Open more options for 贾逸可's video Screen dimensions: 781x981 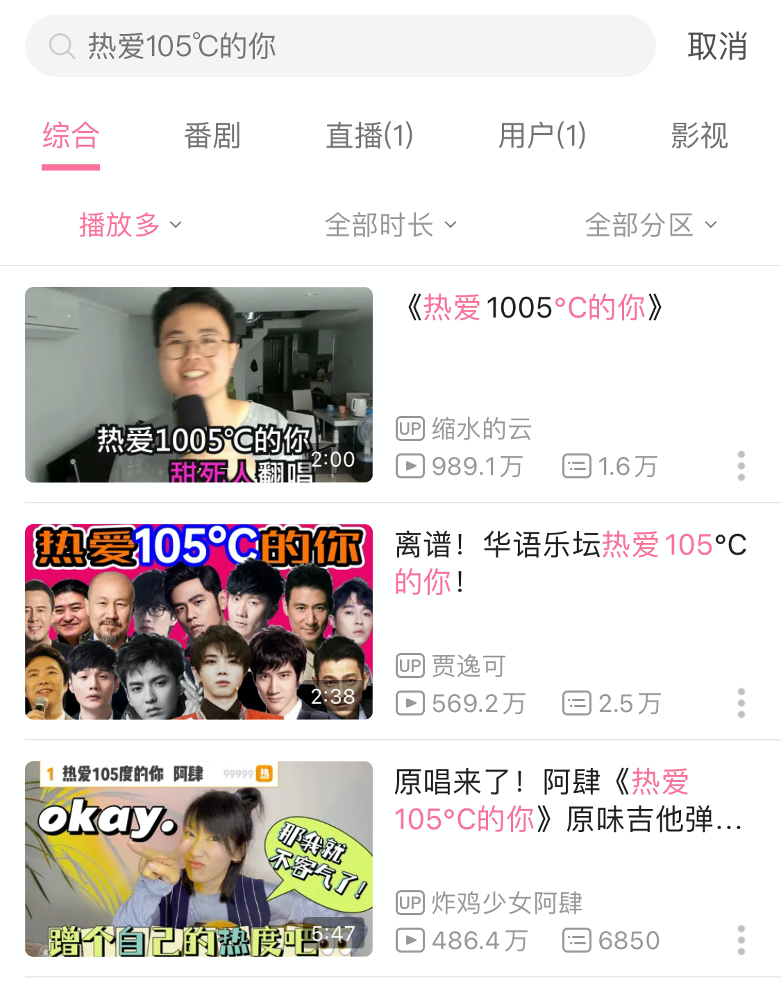(741, 703)
